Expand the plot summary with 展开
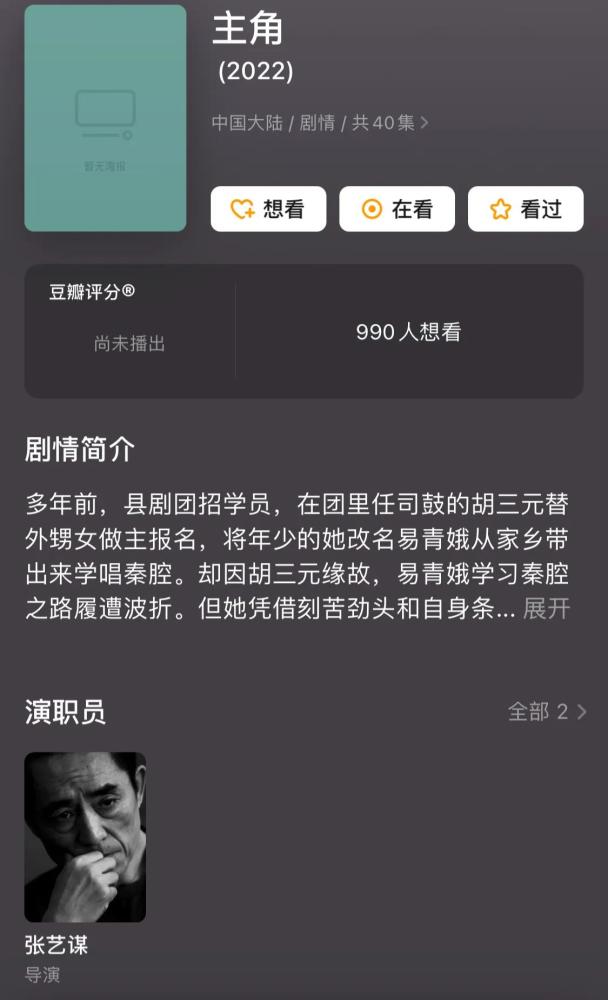Image resolution: width=608 pixels, height=1000 pixels. 546,608
